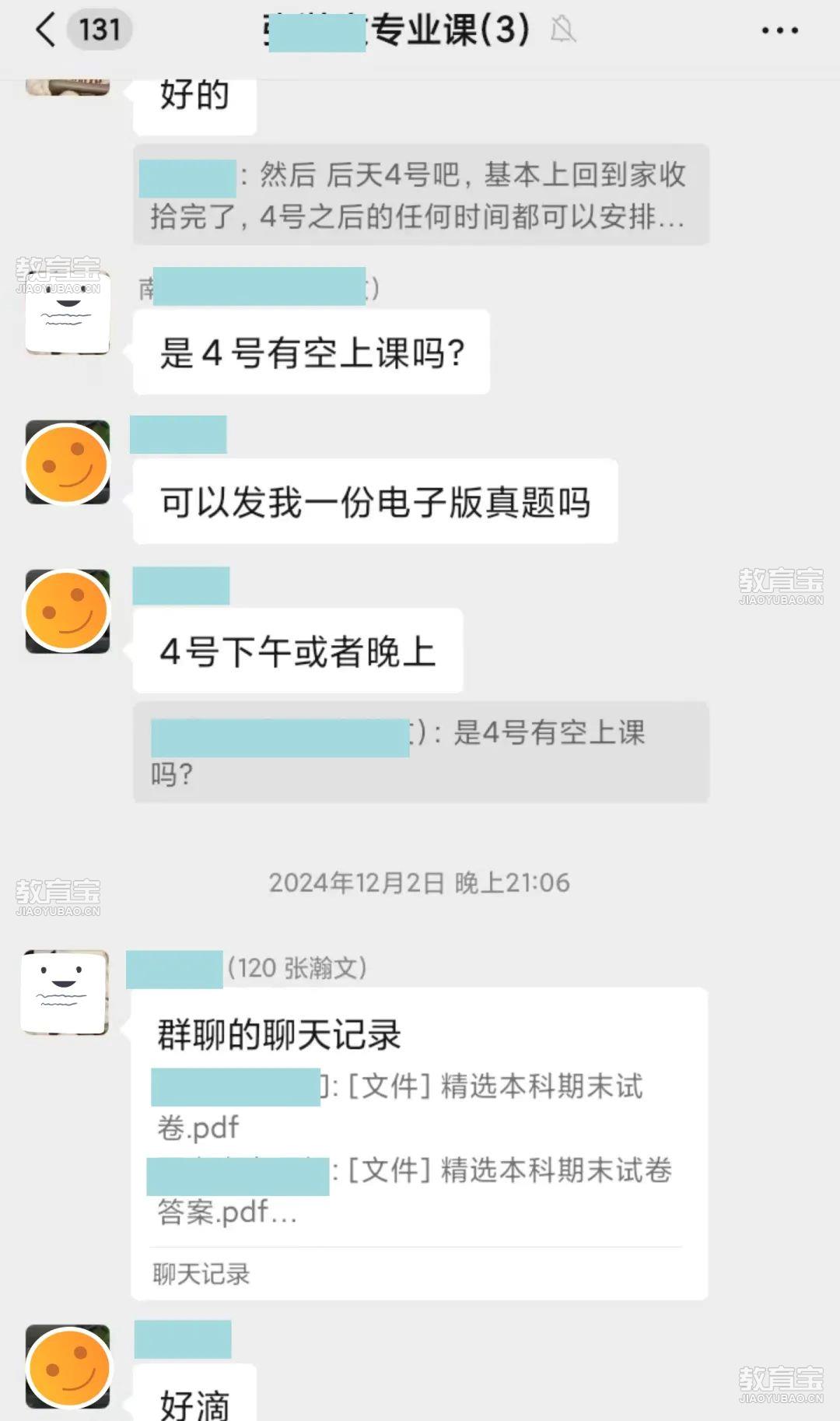Tap the quoted reply 是4号有空上课吗?

click(421, 752)
